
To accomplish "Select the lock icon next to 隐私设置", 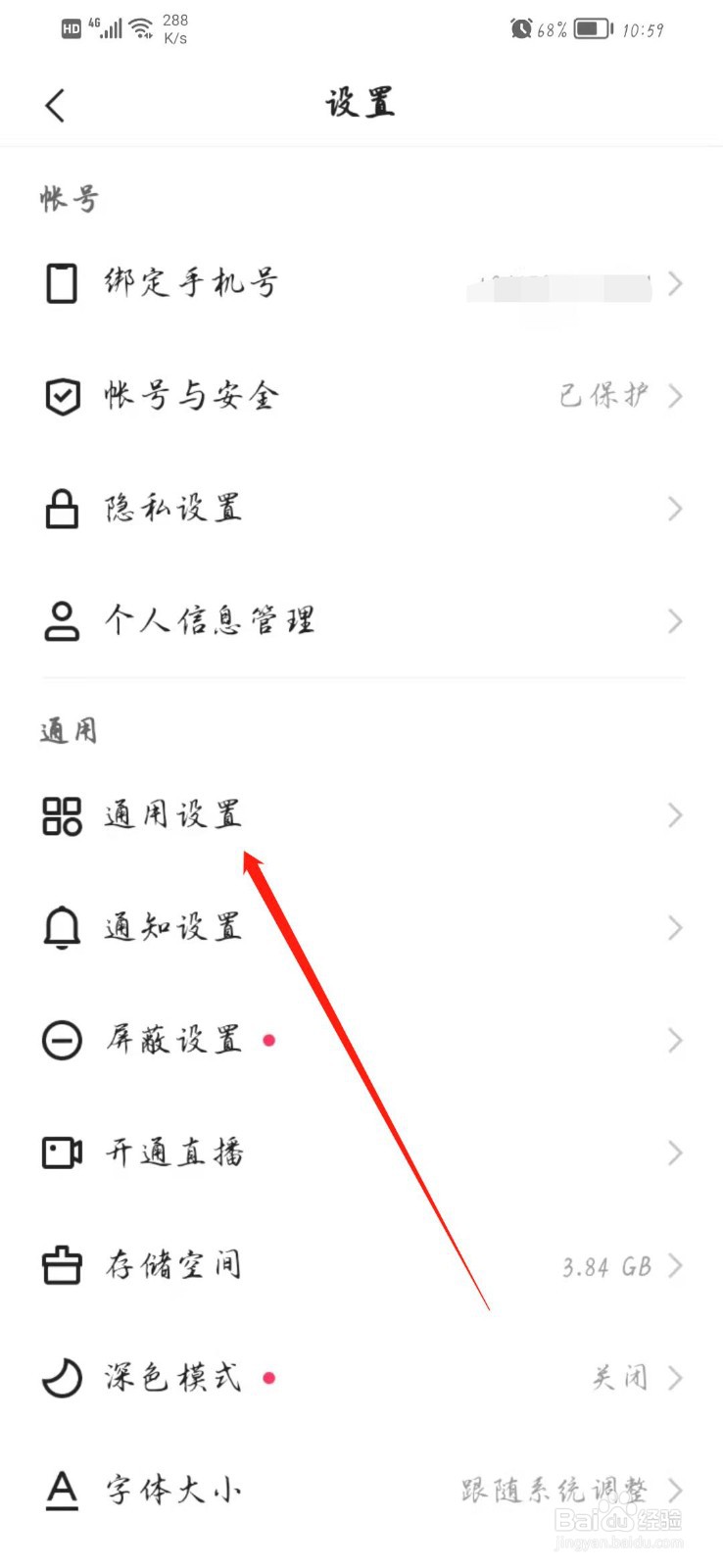I will (x=62, y=509).
